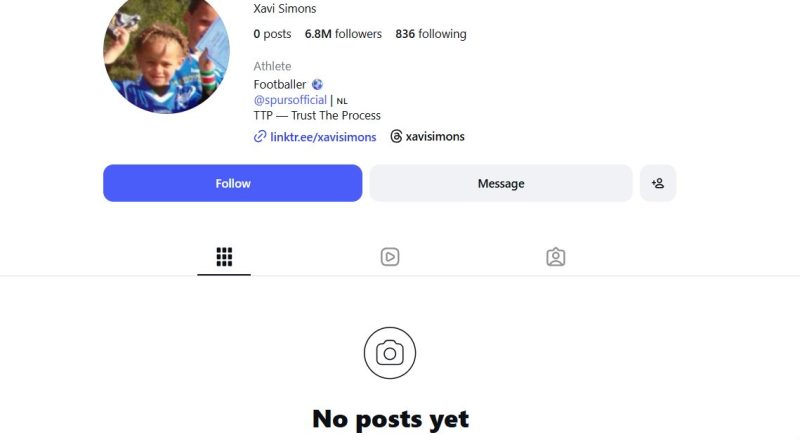Image resolution: width=800 pixels, height=440 pixels.
Task: Follow Xavi Simons' profile
Action: pos(232,183)
